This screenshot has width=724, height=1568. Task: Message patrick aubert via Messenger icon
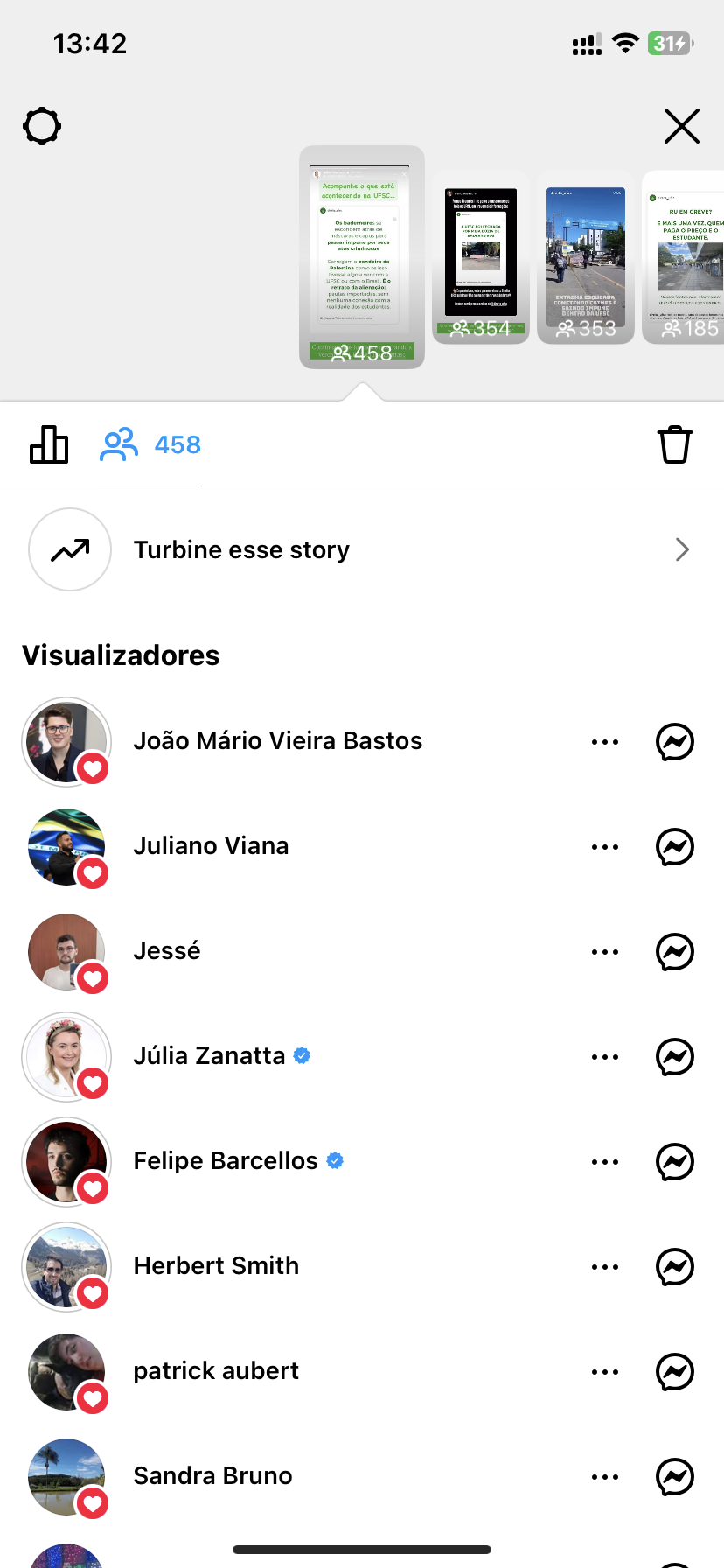pos(675,1372)
